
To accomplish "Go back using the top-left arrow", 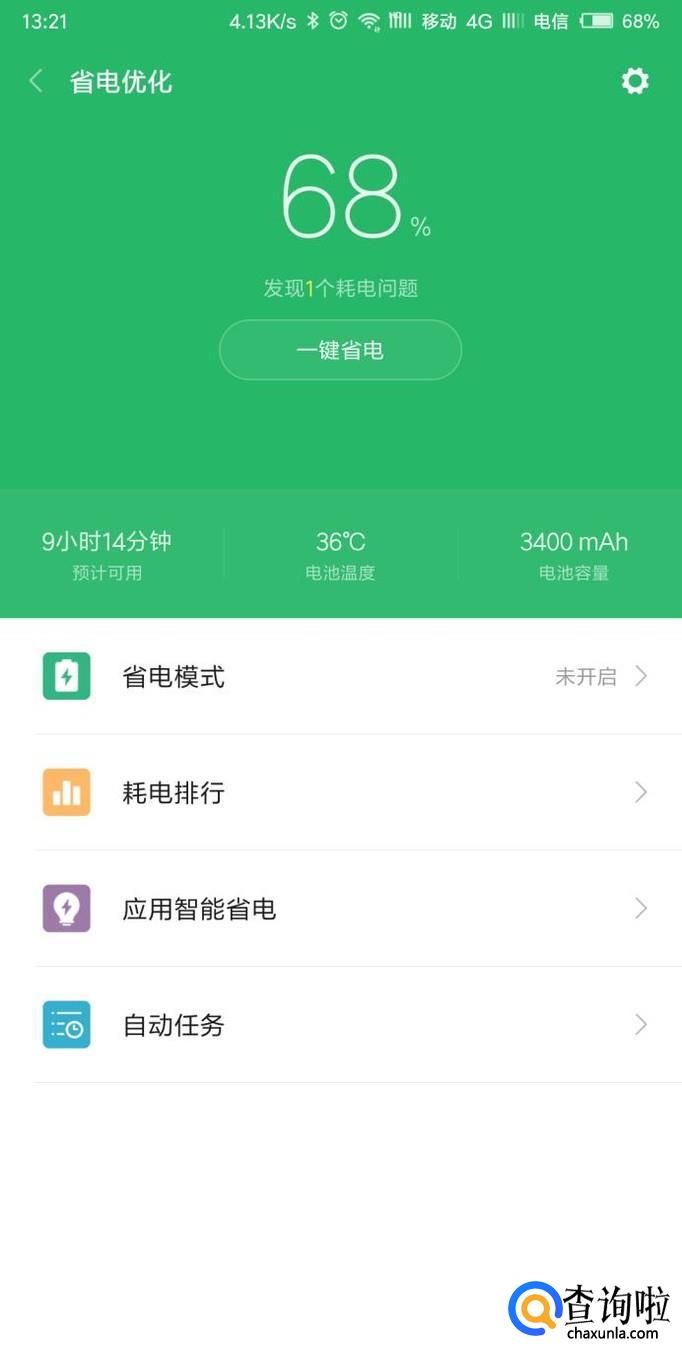I will coord(37,81).
